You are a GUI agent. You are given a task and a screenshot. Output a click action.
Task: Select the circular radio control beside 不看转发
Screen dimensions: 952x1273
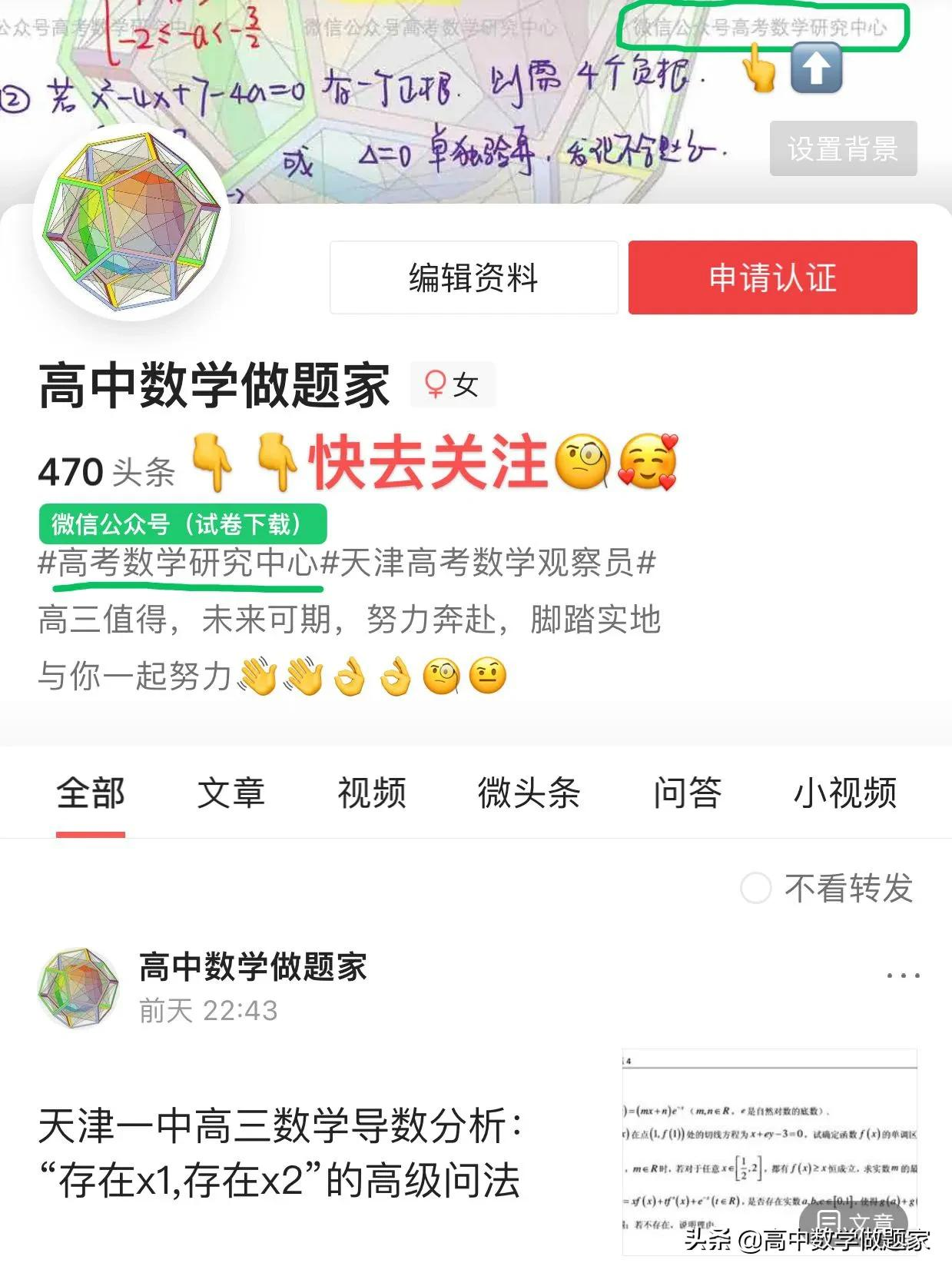(x=757, y=889)
